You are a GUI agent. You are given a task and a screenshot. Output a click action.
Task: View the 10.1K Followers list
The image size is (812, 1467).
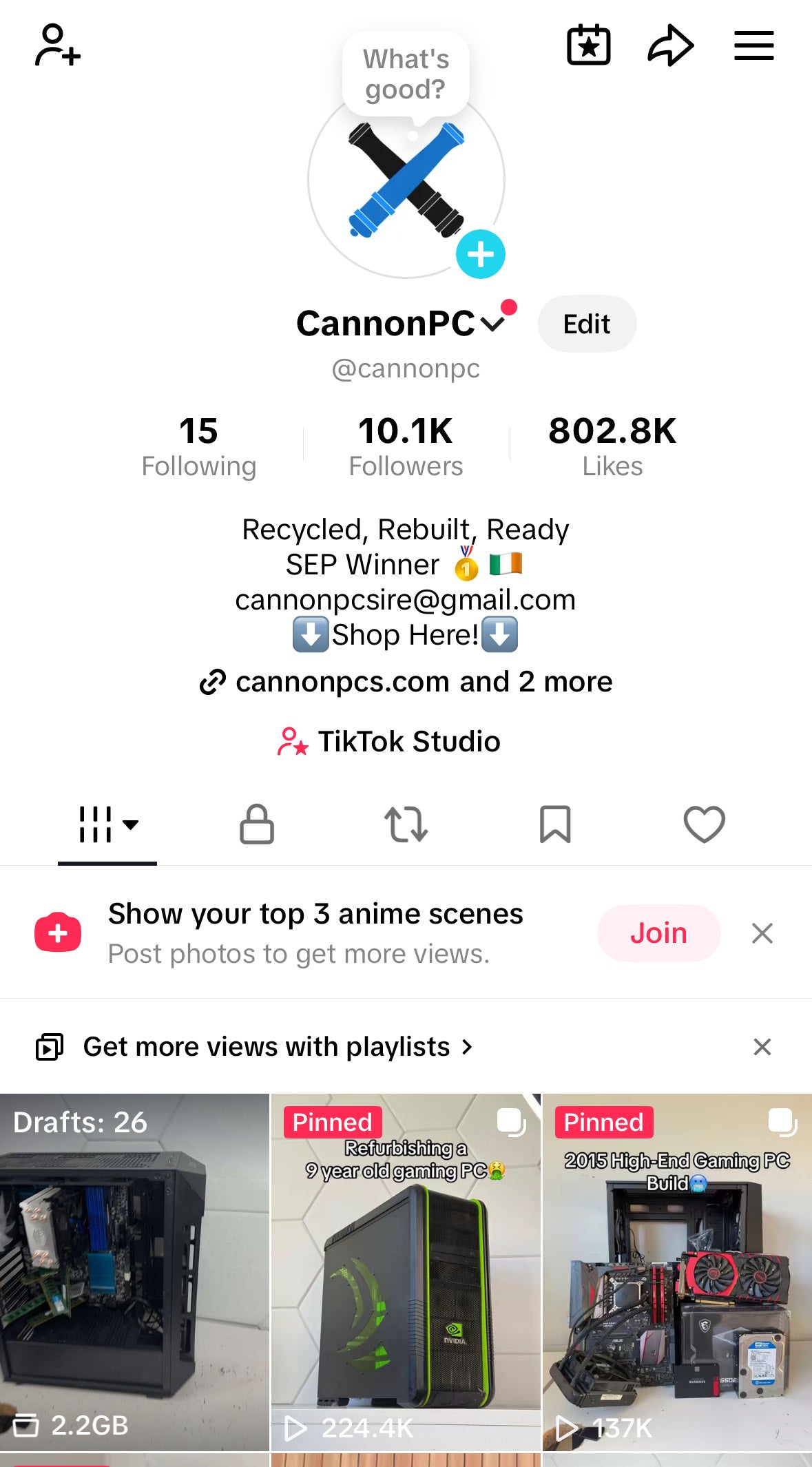point(406,446)
